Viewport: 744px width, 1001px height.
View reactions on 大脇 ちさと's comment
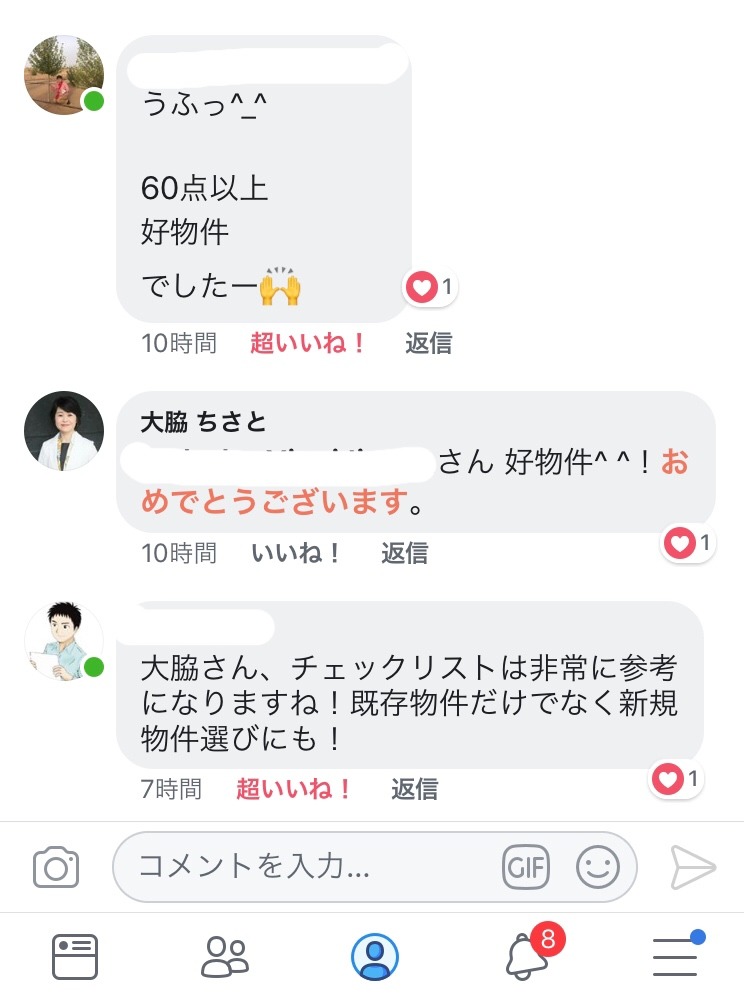(x=688, y=544)
